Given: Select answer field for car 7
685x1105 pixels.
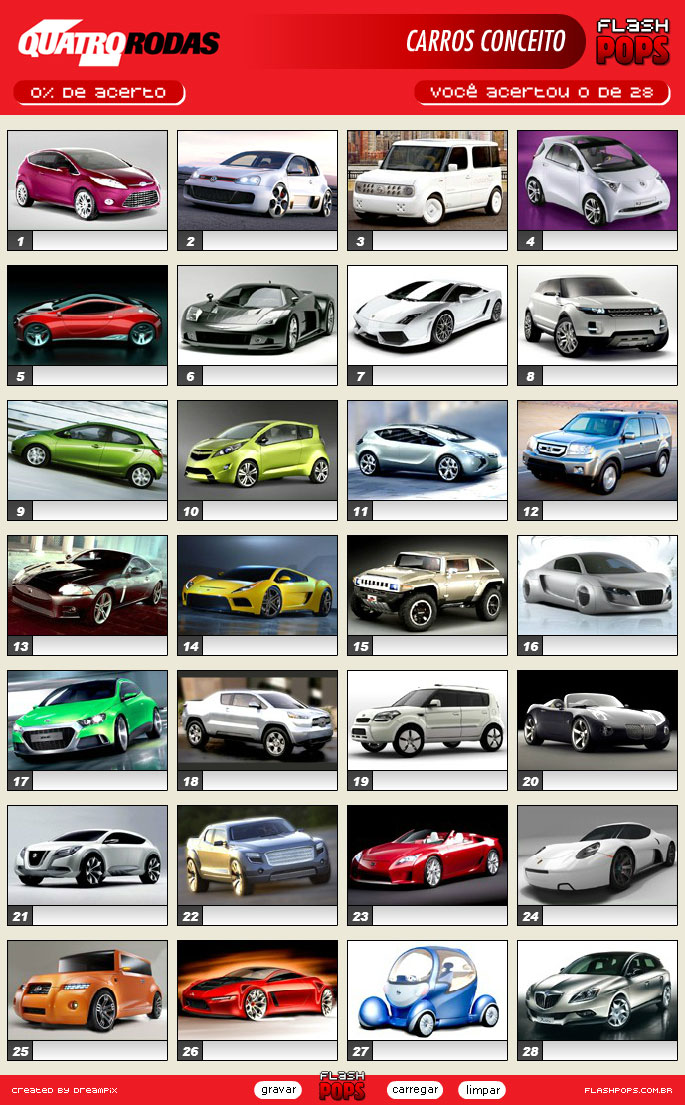Looking at the screenshot, I should pyautogui.click(x=438, y=376).
